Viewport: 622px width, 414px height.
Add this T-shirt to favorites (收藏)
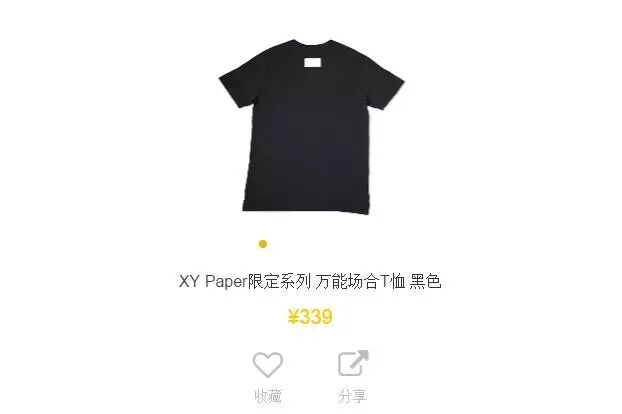[x=267, y=366]
